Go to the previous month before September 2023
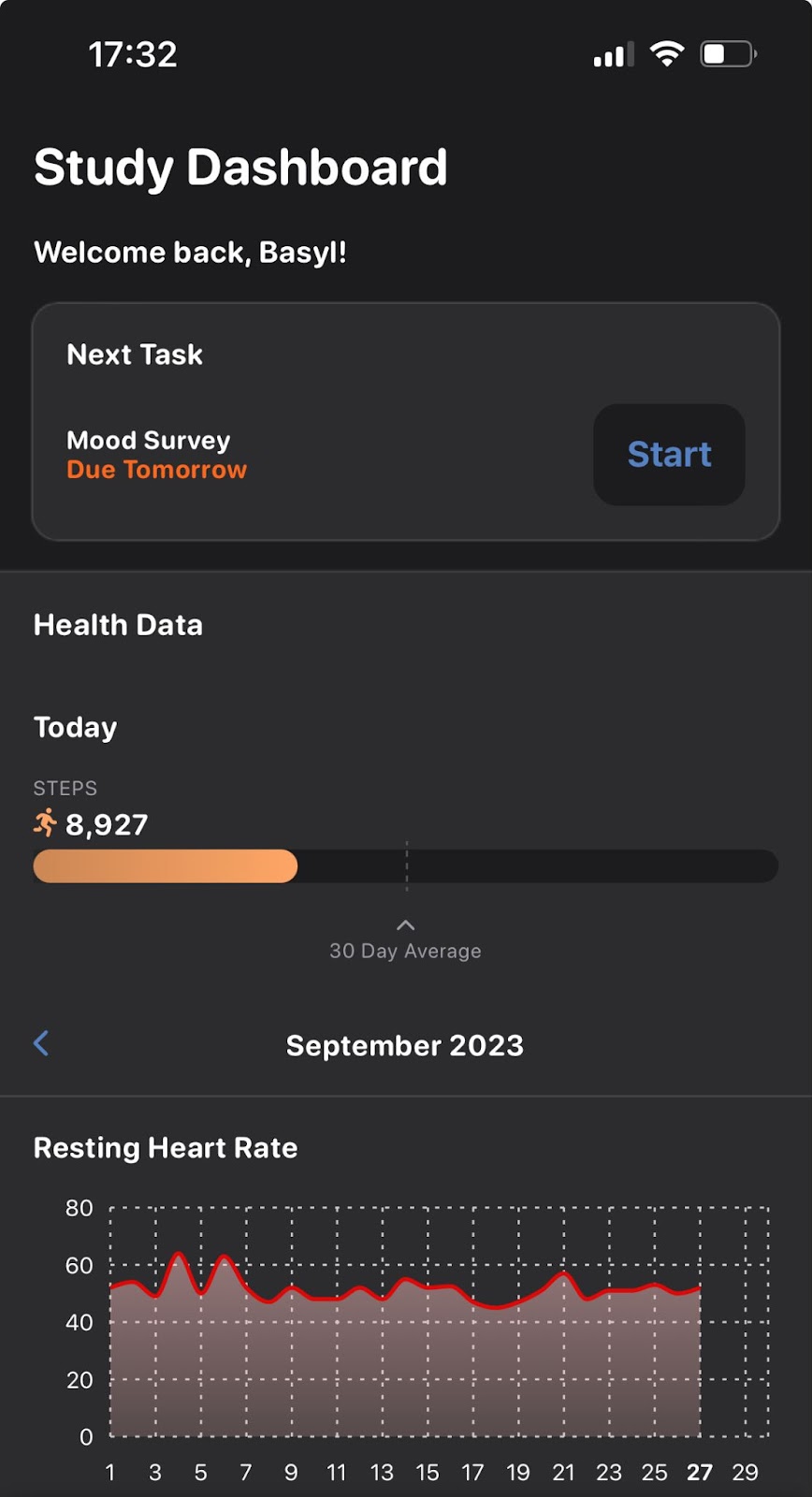The image size is (812, 1497). [x=41, y=1043]
